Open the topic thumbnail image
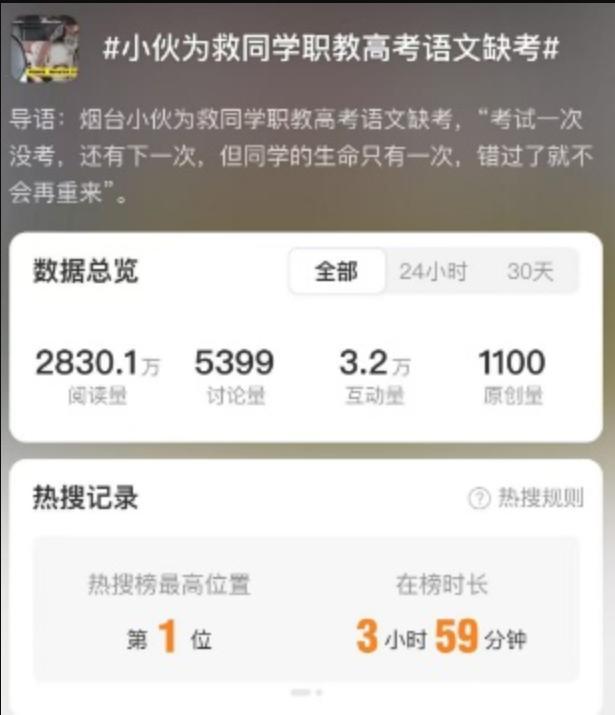The height and width of the screenshot is (715, 615). click(x=45, y=49)
